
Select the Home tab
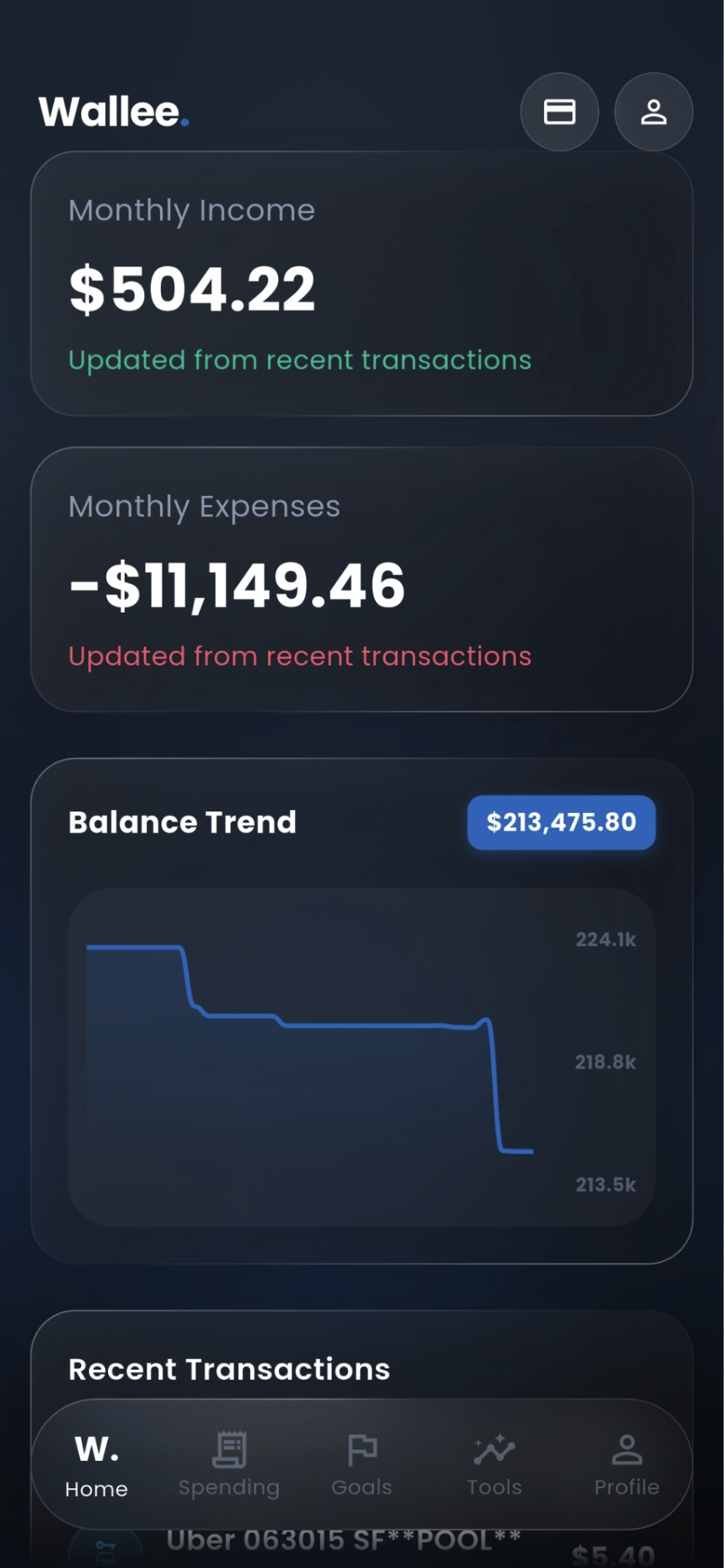coord(97,1465)
